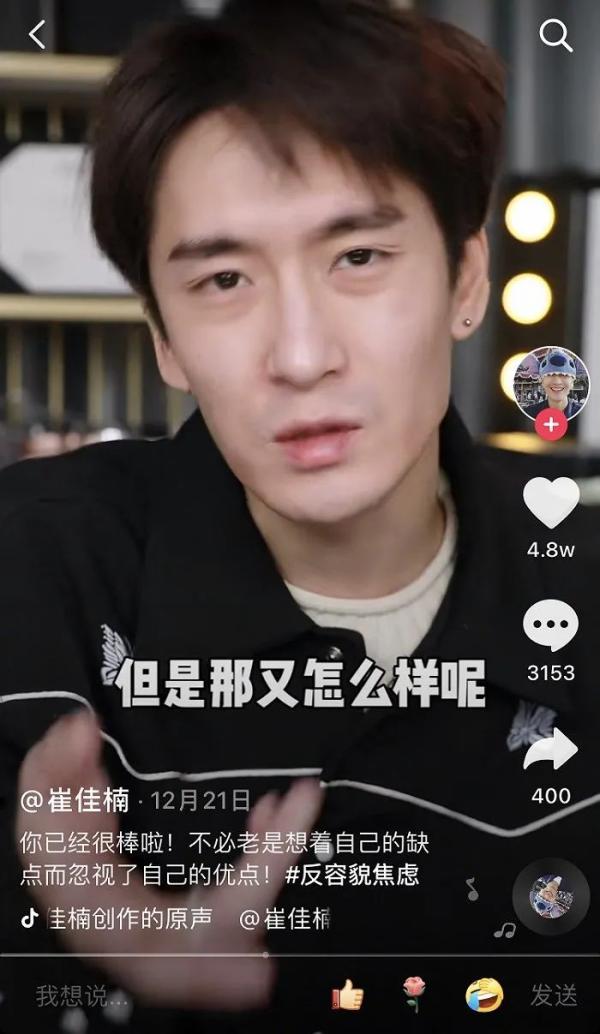Open the search magnifier icon
The image size is (600, 1034).
pos(555,36)
